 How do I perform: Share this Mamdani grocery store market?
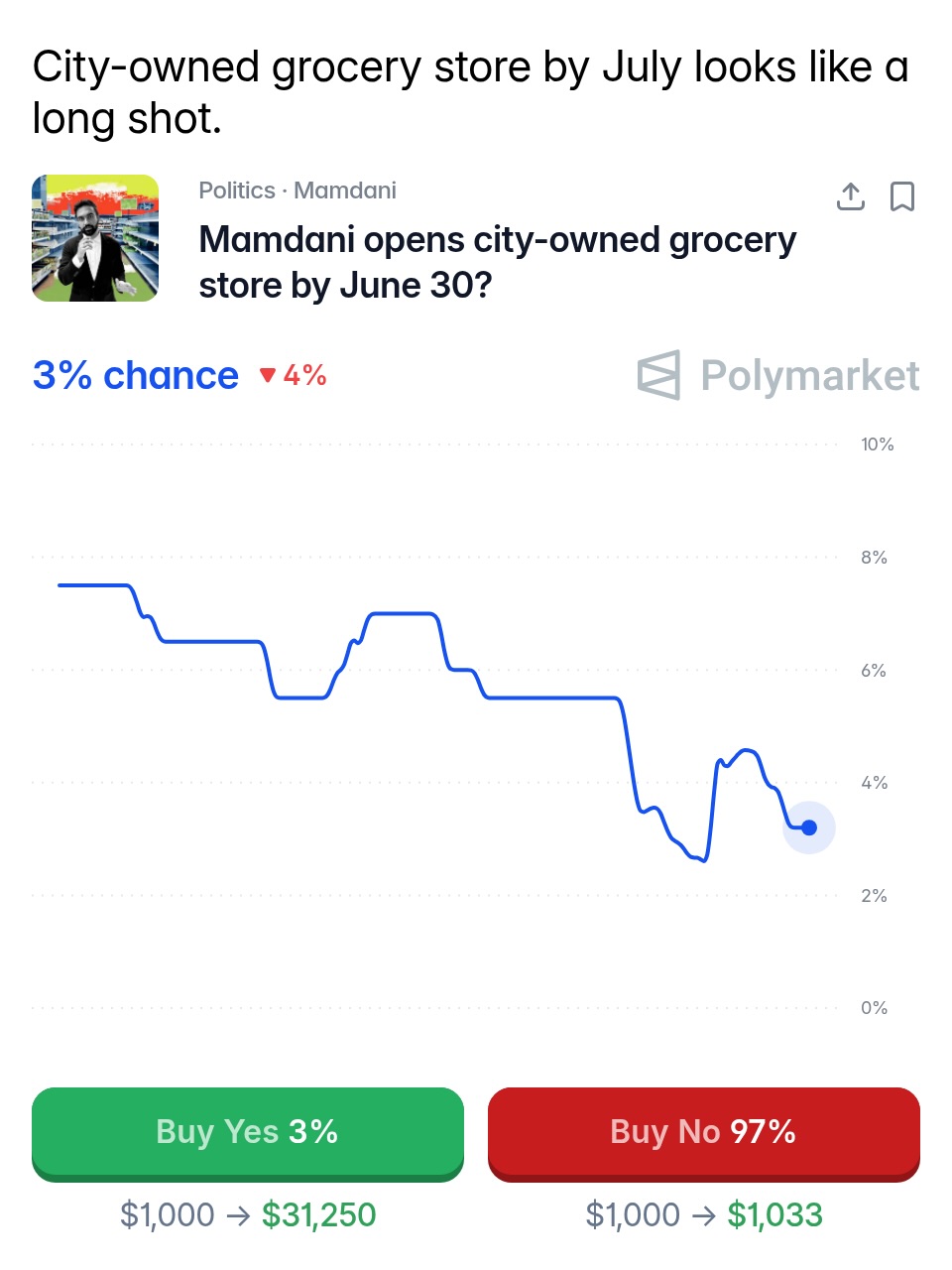click(850, 196)
